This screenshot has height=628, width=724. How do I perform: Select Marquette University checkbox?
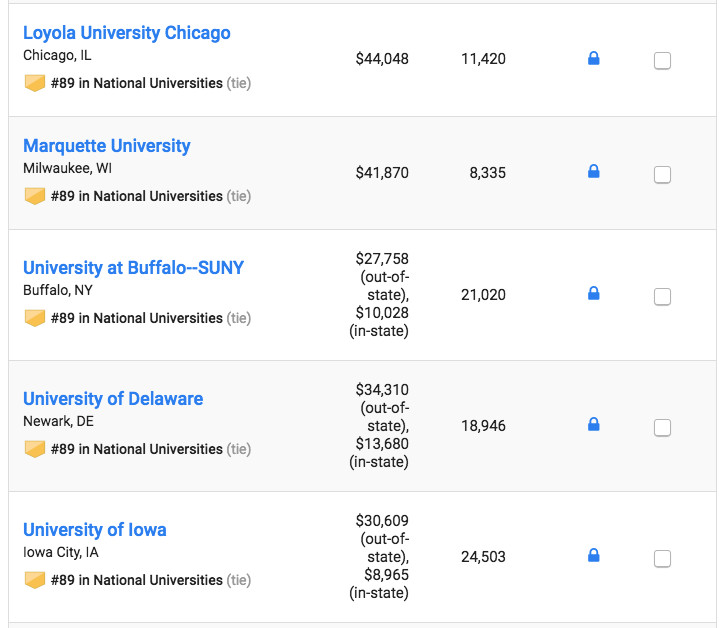click(x=662, y=175)
